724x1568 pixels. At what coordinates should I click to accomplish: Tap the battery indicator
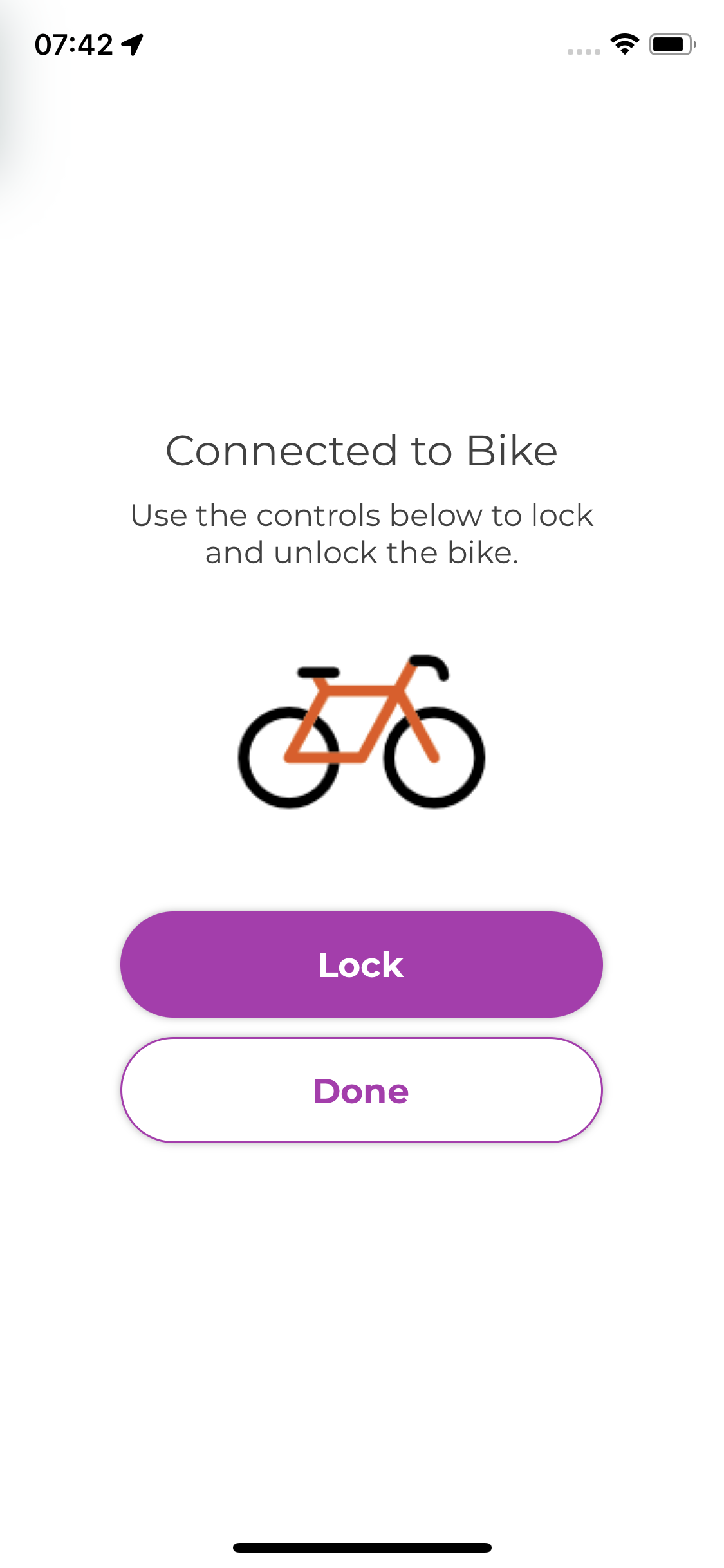tap(669, 44)
